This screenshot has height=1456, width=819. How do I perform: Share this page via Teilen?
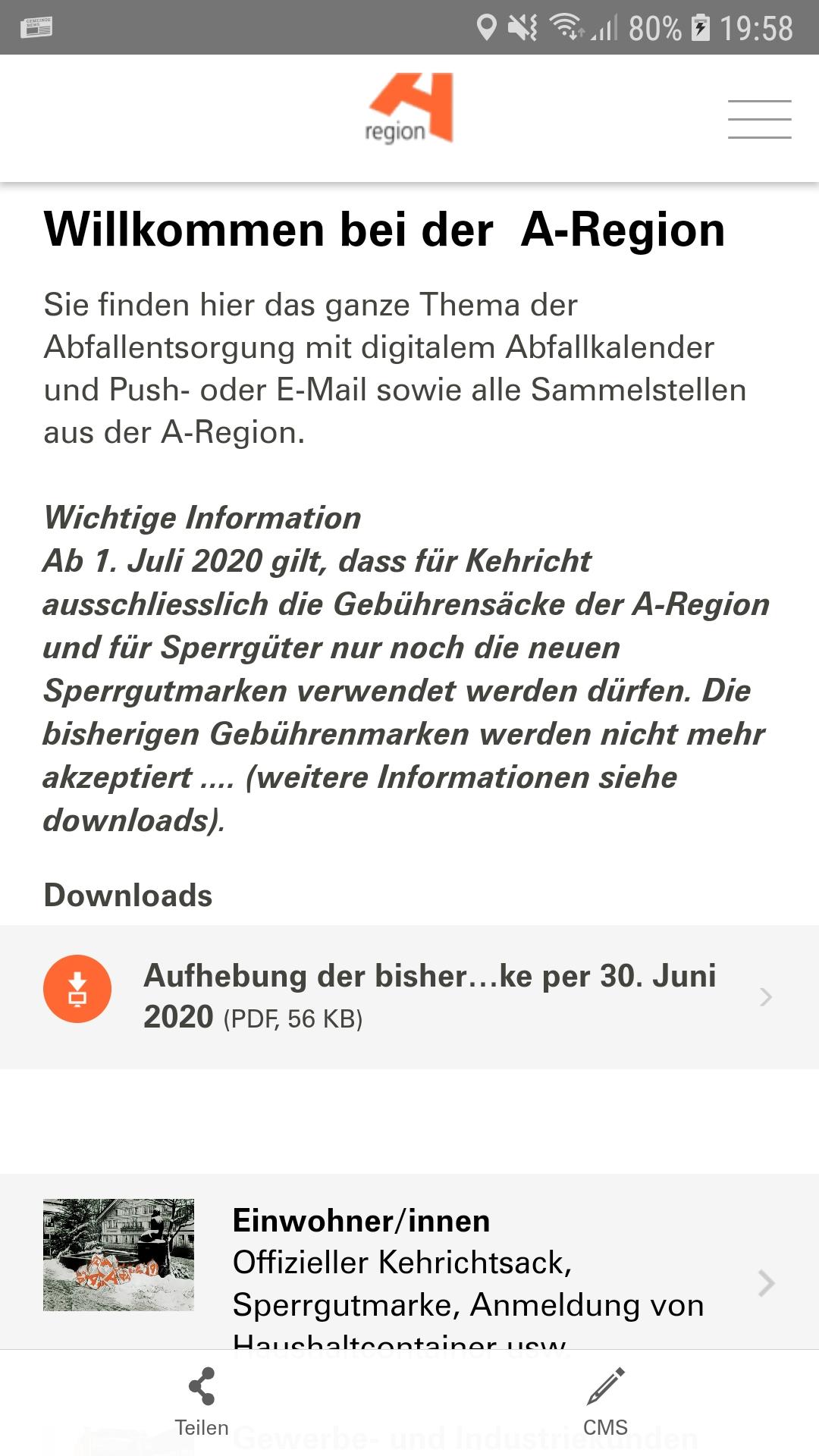pos(202,1403)
